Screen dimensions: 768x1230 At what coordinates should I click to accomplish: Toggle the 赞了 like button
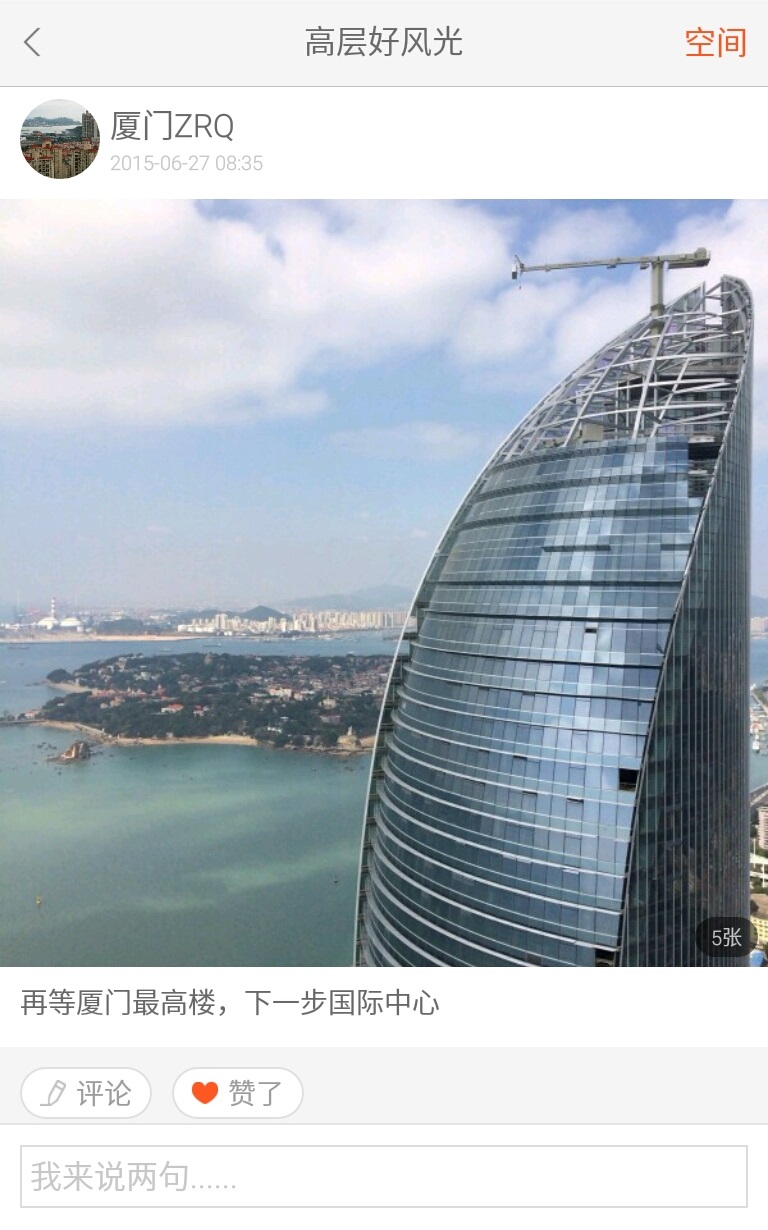click(x=238, y=1093)
